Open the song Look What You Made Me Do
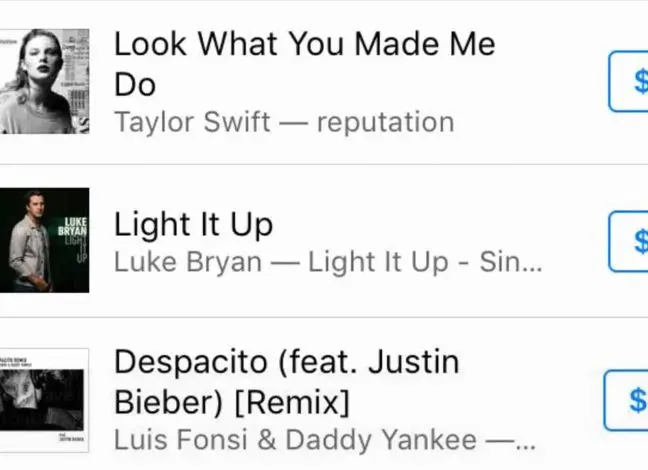 coord(304,63)
